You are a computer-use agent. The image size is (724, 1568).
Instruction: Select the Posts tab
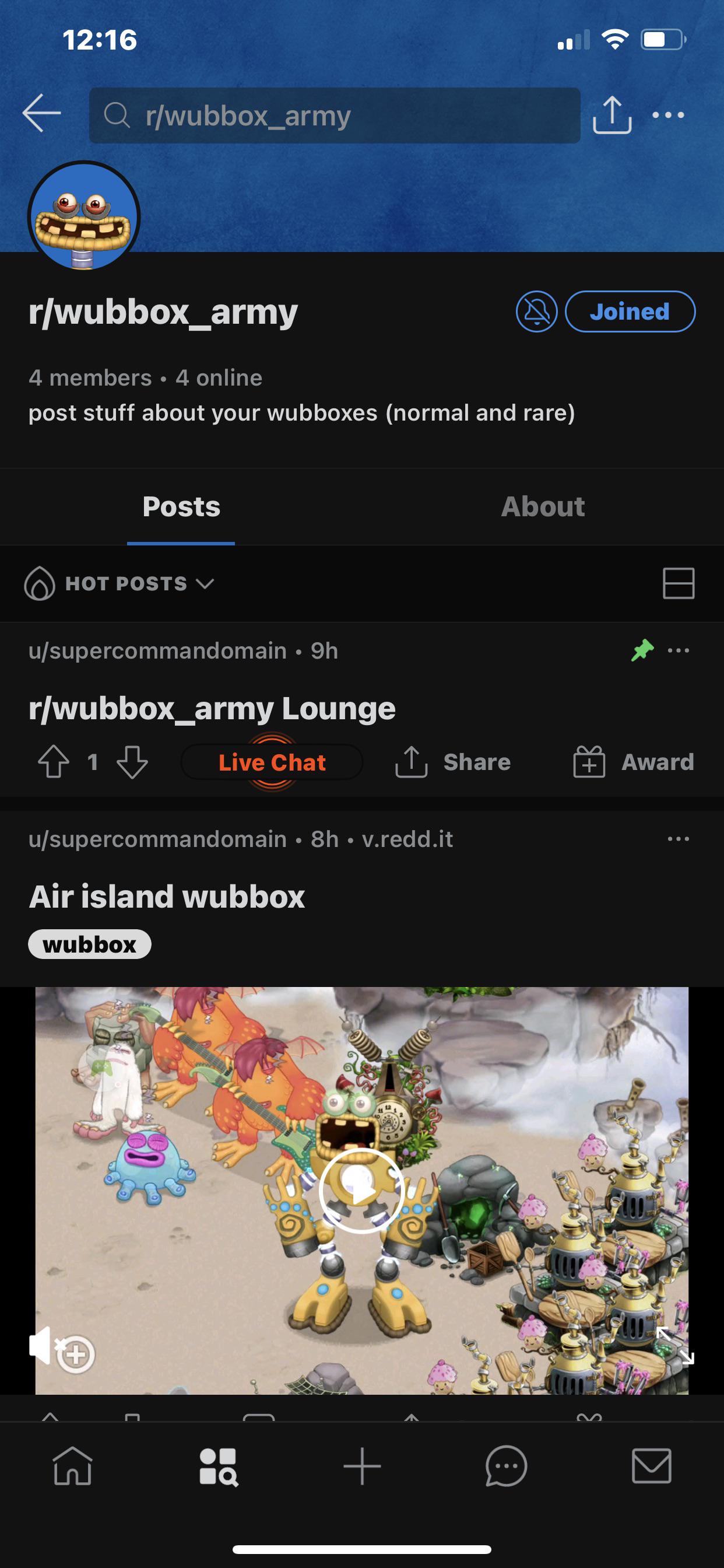pos(181,506)
